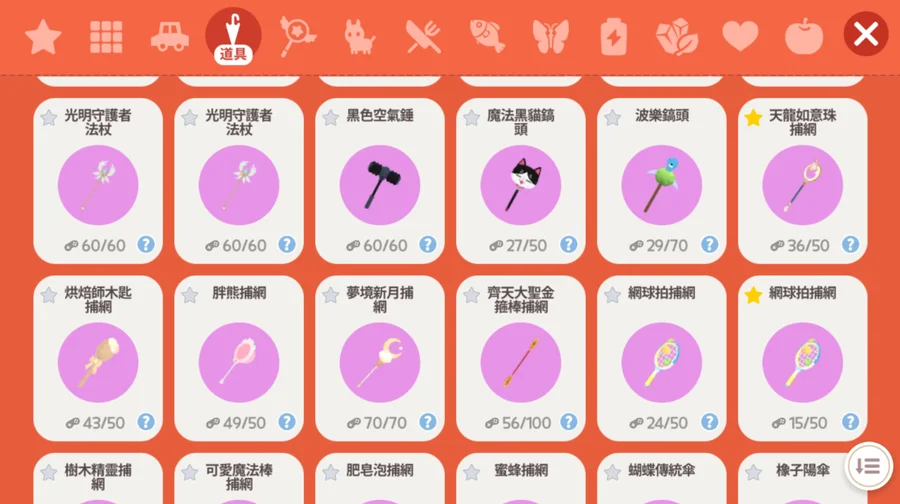This screenshot has height=504, width=900.
Task: Show info for 胖熊捕網
Action: click(x=287, y=422)
